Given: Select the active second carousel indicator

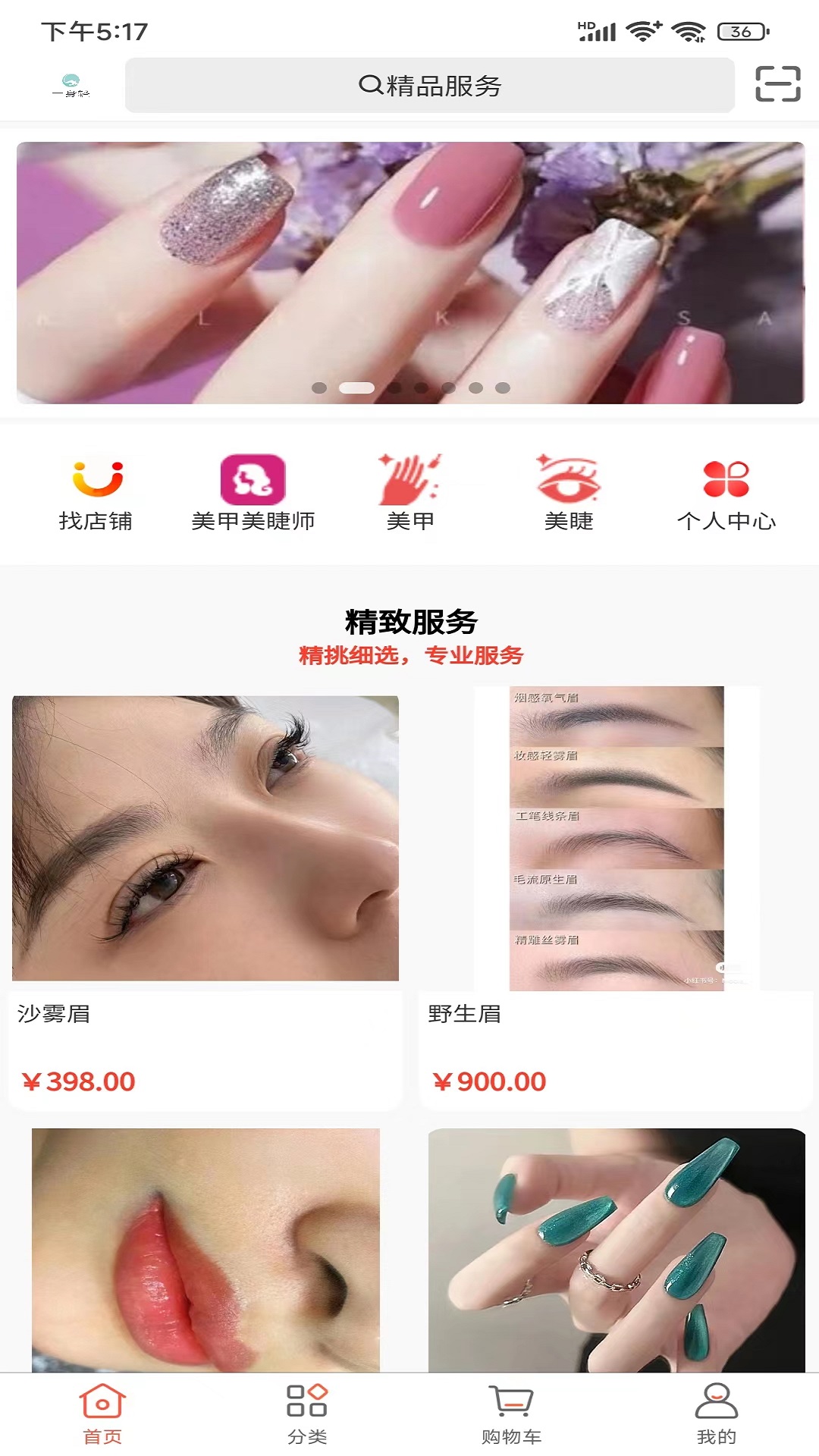Looking at the screenshot, I should pos(358,387).
